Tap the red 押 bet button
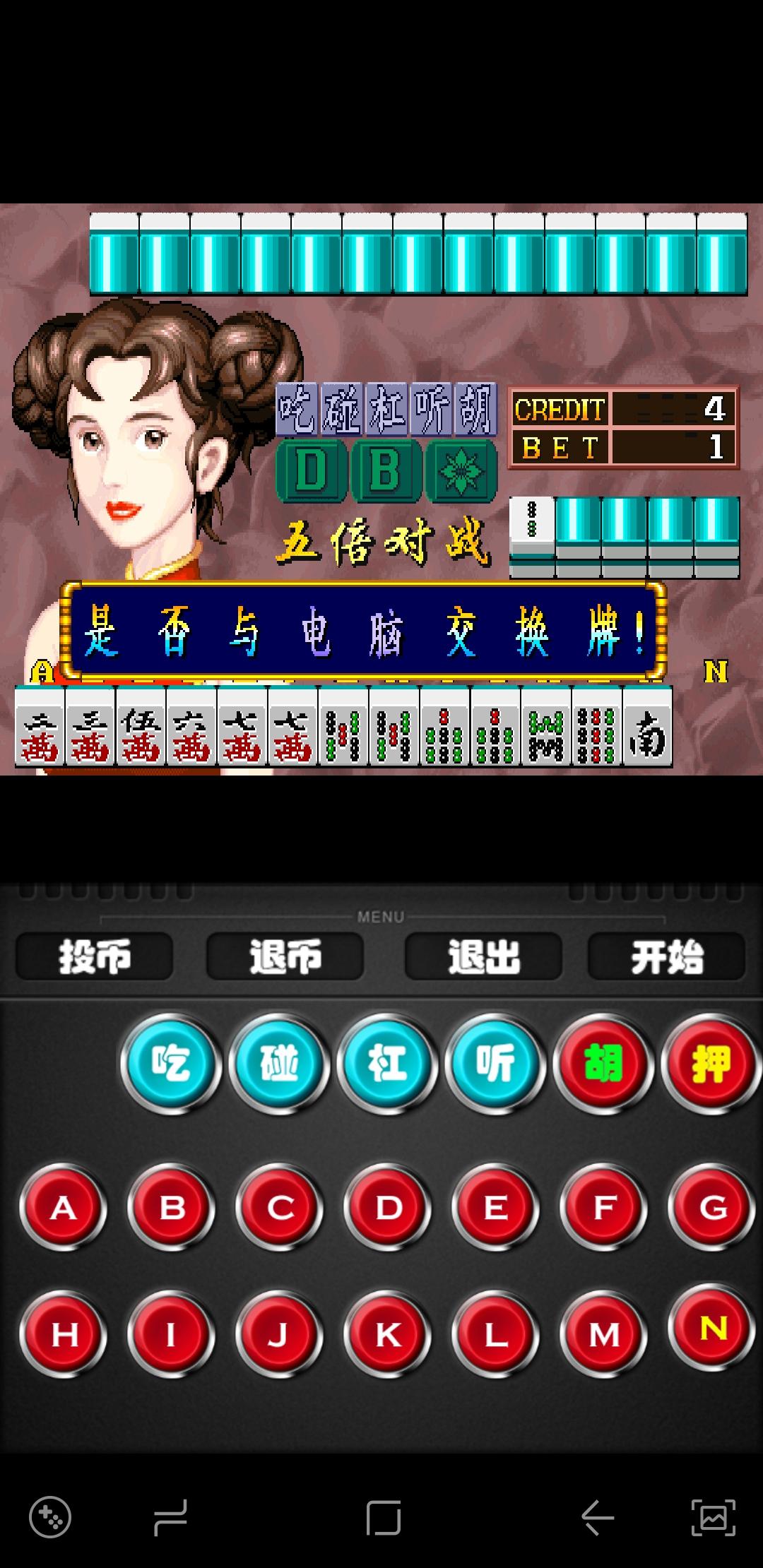This screenshot has width=763, height=1568. [x=711, y=1062]
